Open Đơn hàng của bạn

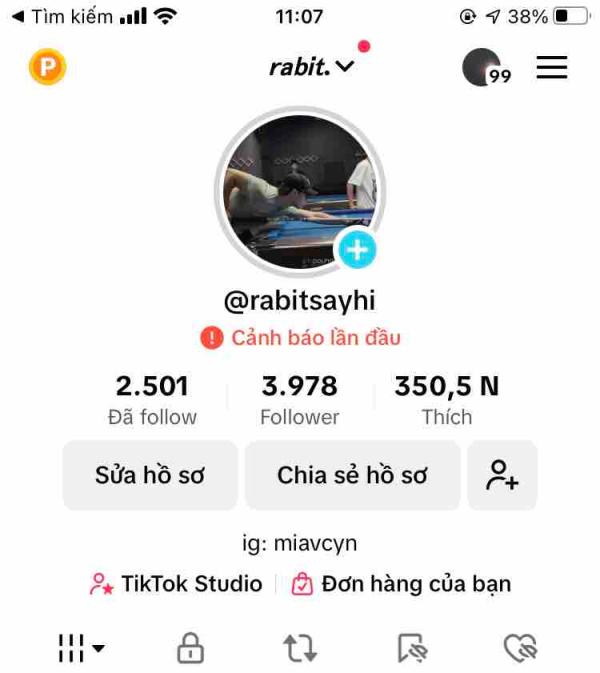(x=402, y=584)
